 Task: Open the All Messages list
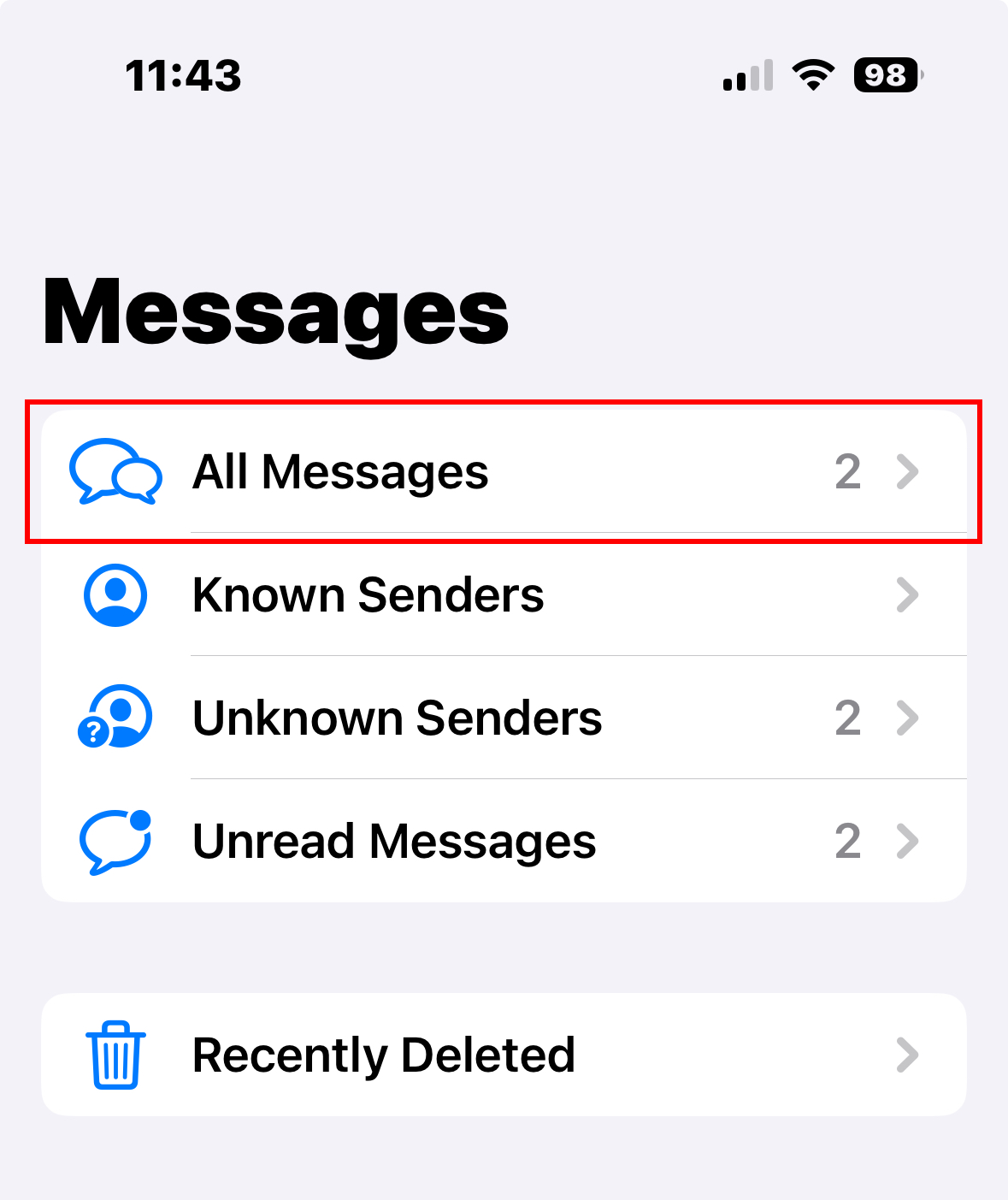[503, 471]
